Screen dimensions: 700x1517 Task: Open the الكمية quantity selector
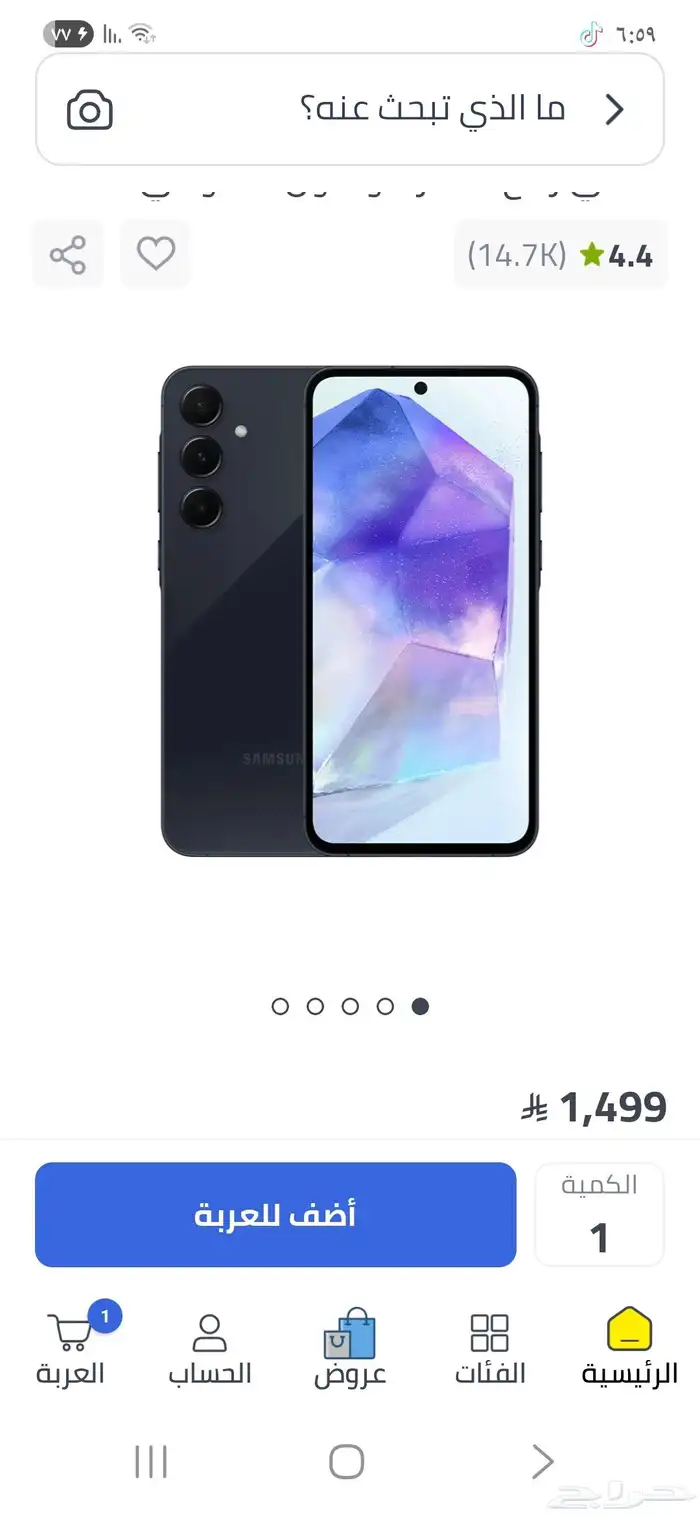click(599, 1215)
